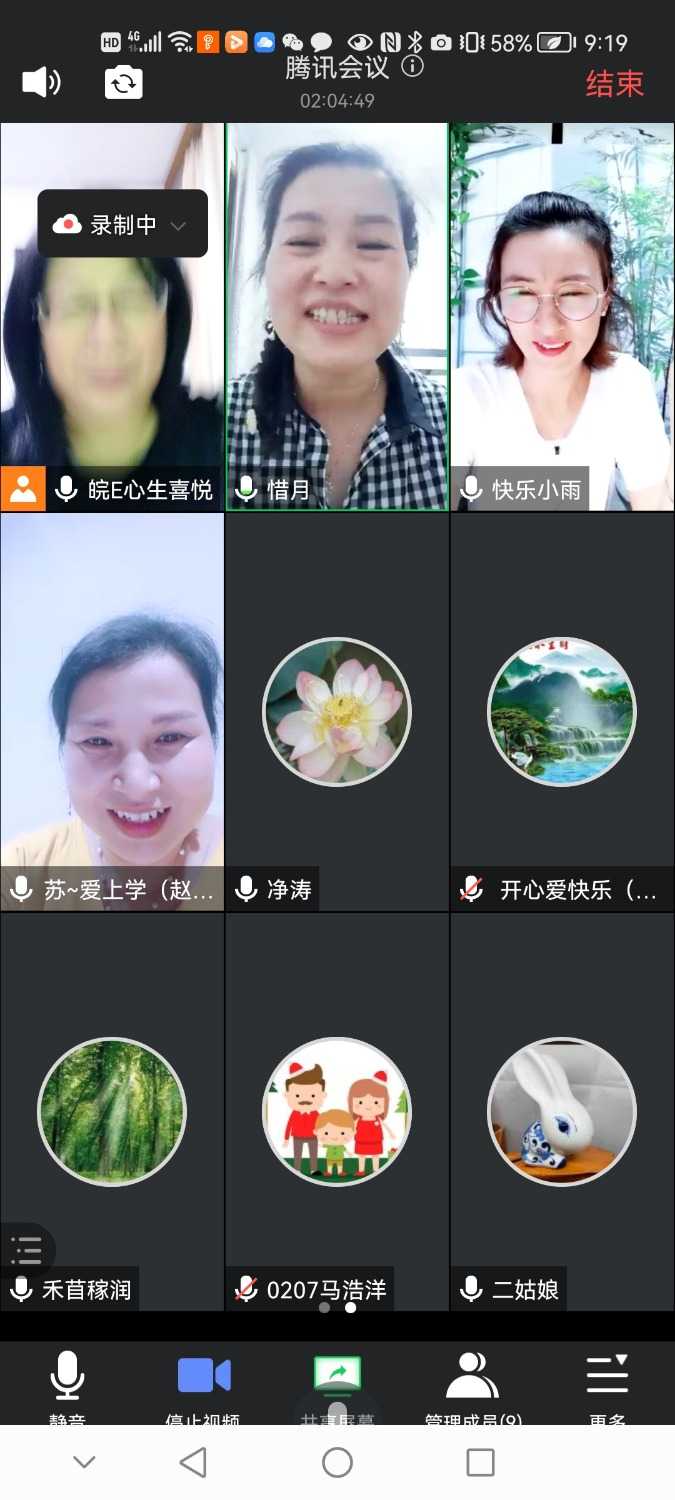Go back using the system back button

(x=193, y=1462)
